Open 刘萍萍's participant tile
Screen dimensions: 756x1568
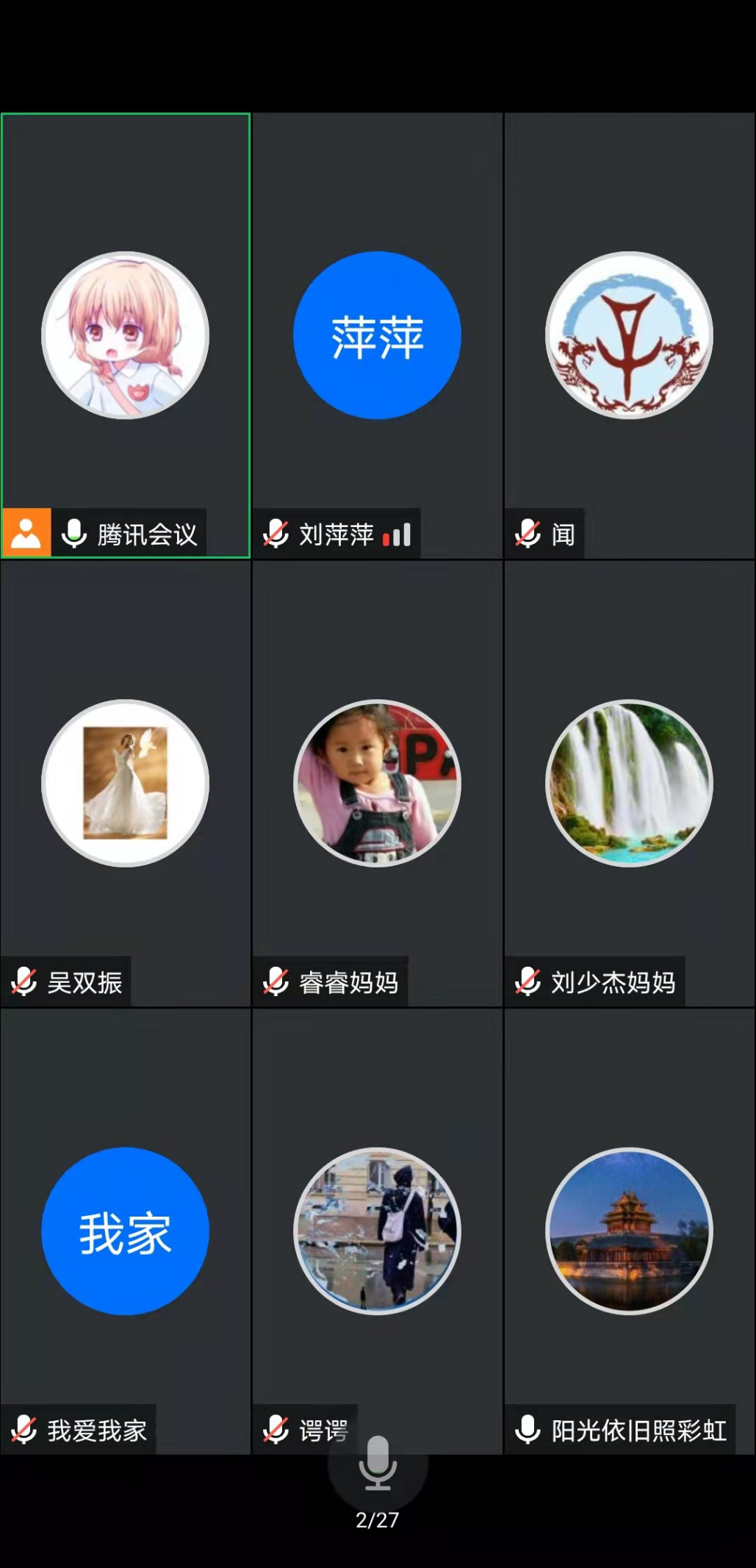point(377,335)
